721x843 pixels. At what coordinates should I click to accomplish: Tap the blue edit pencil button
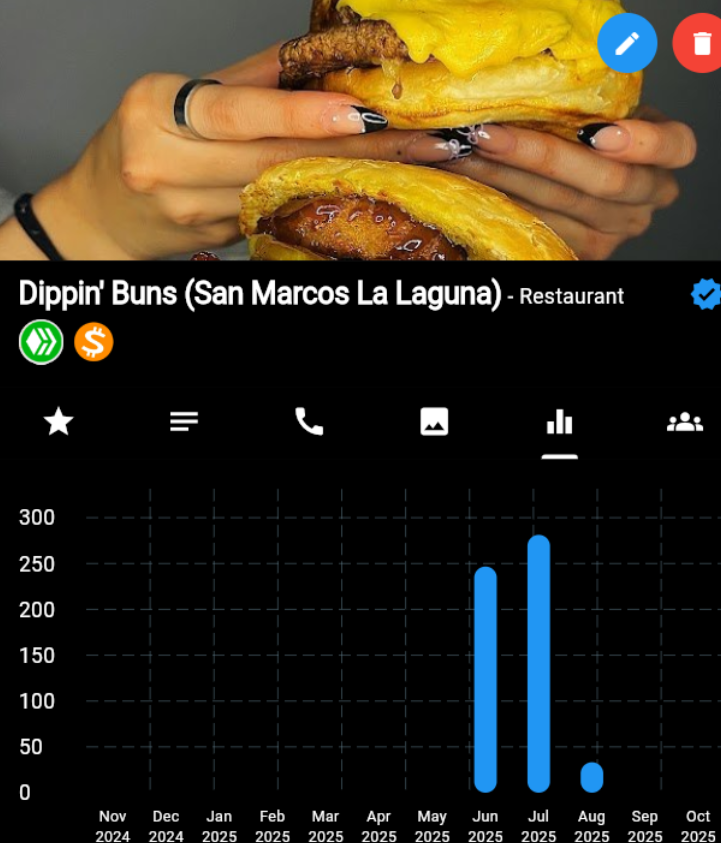[627, 43]
